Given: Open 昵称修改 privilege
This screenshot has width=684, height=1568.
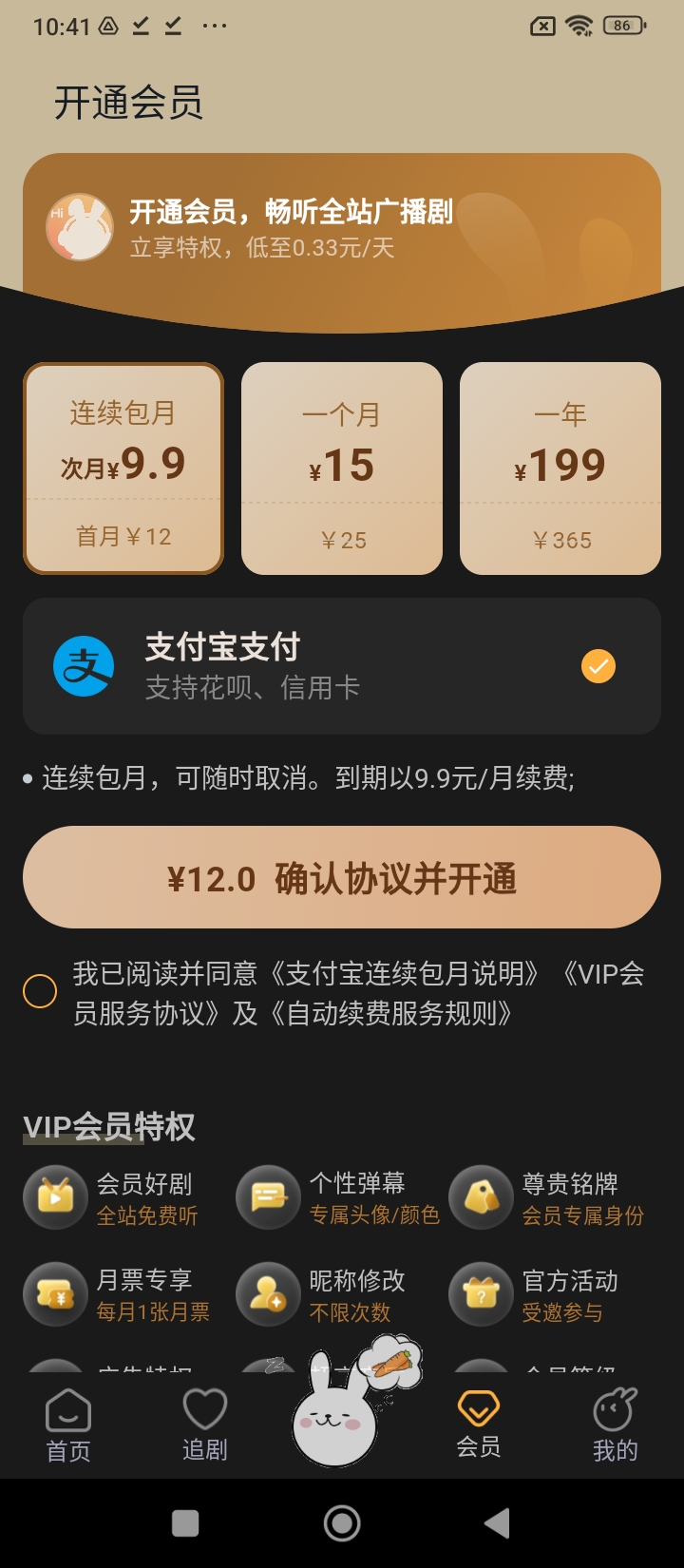Looking at the screenshot, I should point(328,1294).
